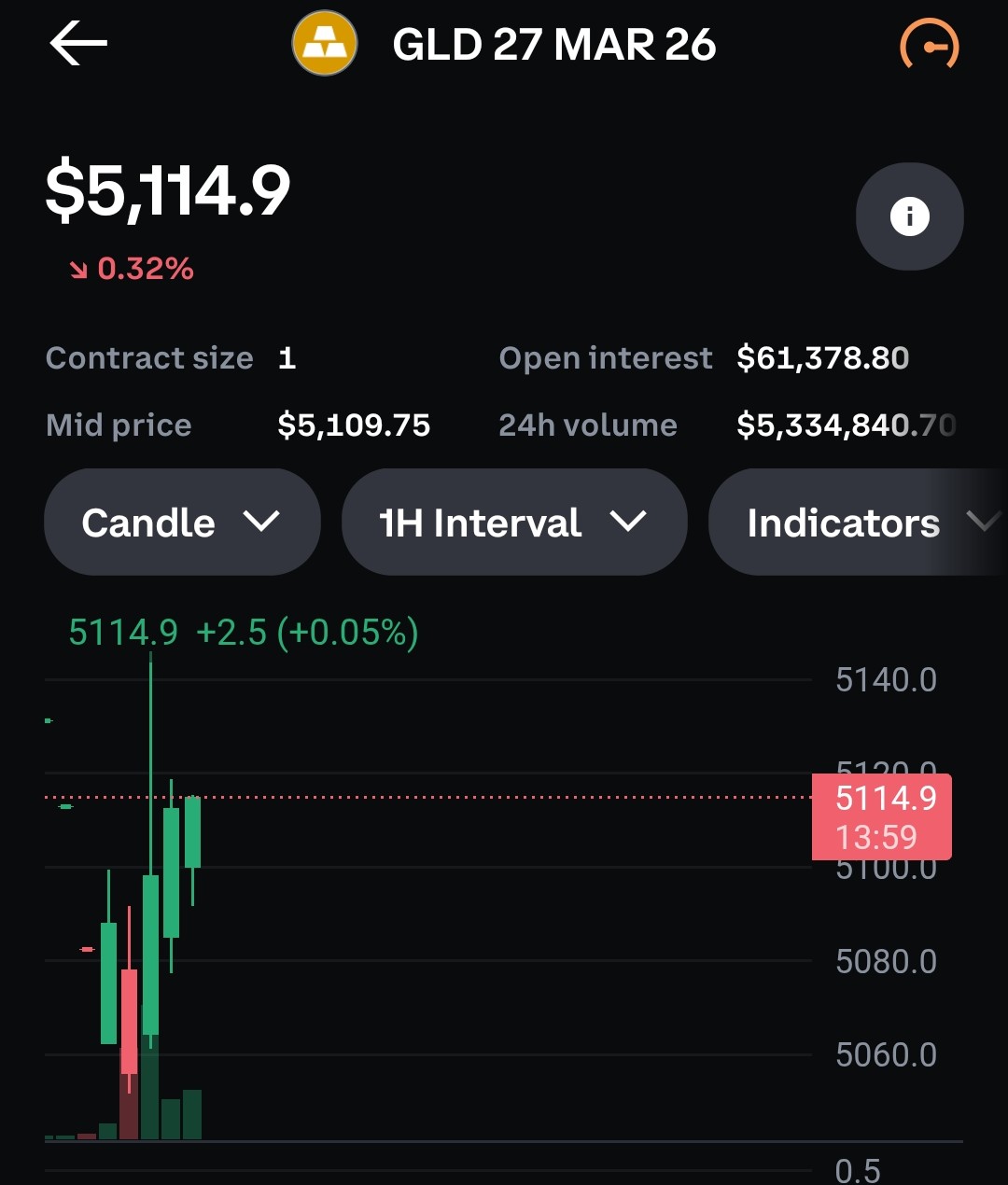Expand the Candle chart type dropdown
1008x1185 pixels.
[182, 523]
